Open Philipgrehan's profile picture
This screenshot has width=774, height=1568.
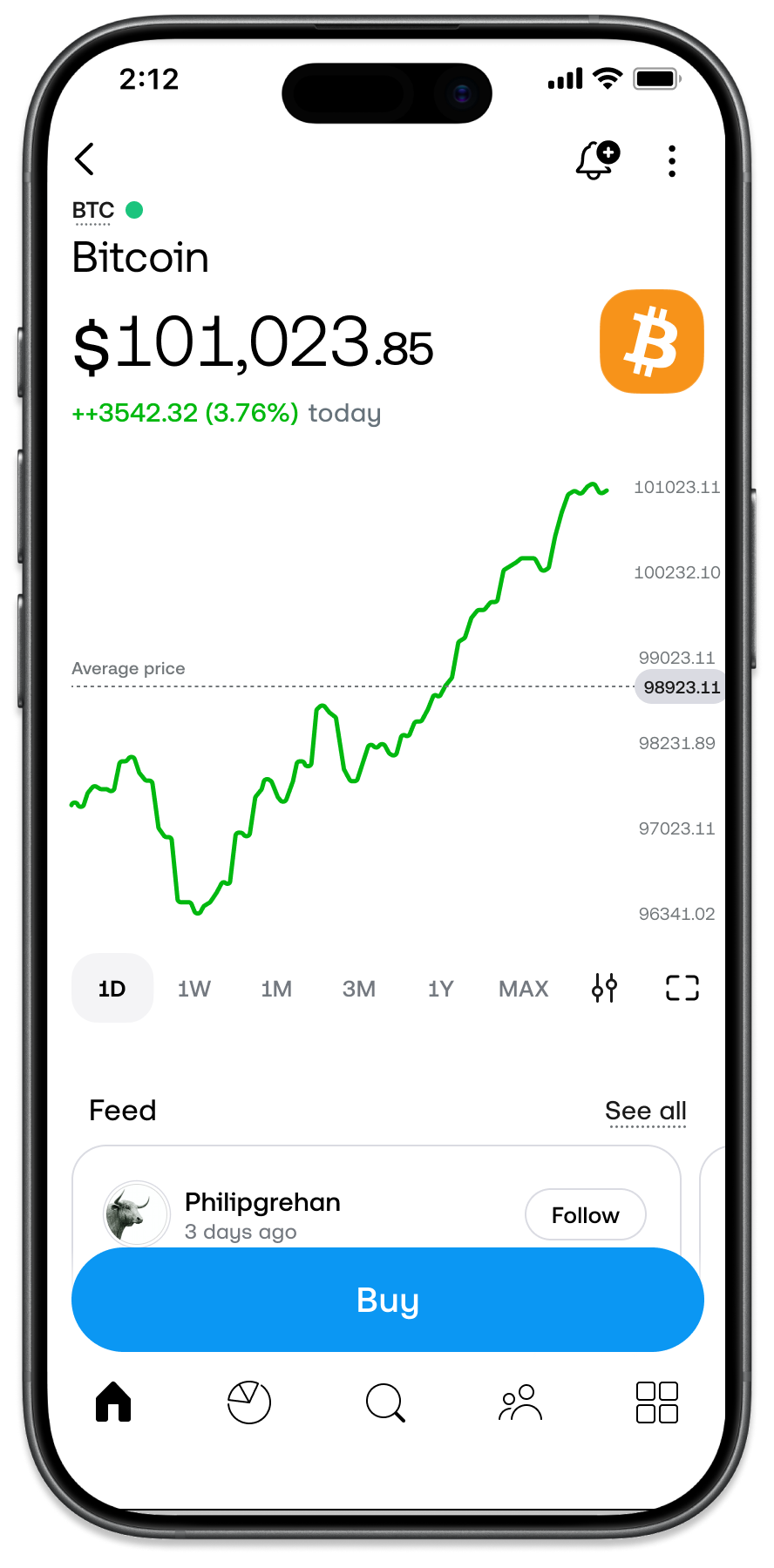tap(137, 1213)
